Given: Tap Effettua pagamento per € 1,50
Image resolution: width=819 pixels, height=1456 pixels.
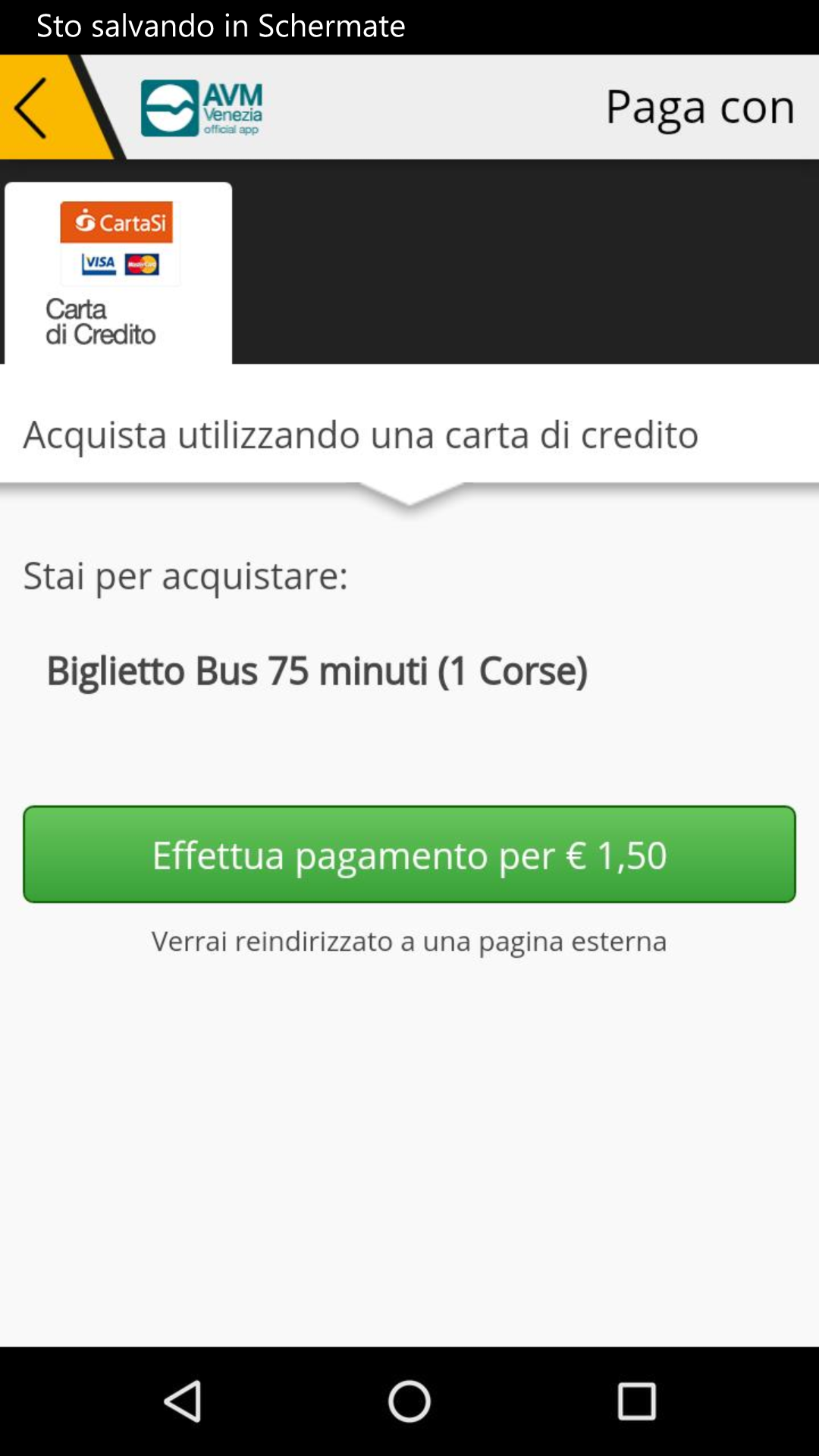Looking at the screenshot, I should [x=409, y=854].
